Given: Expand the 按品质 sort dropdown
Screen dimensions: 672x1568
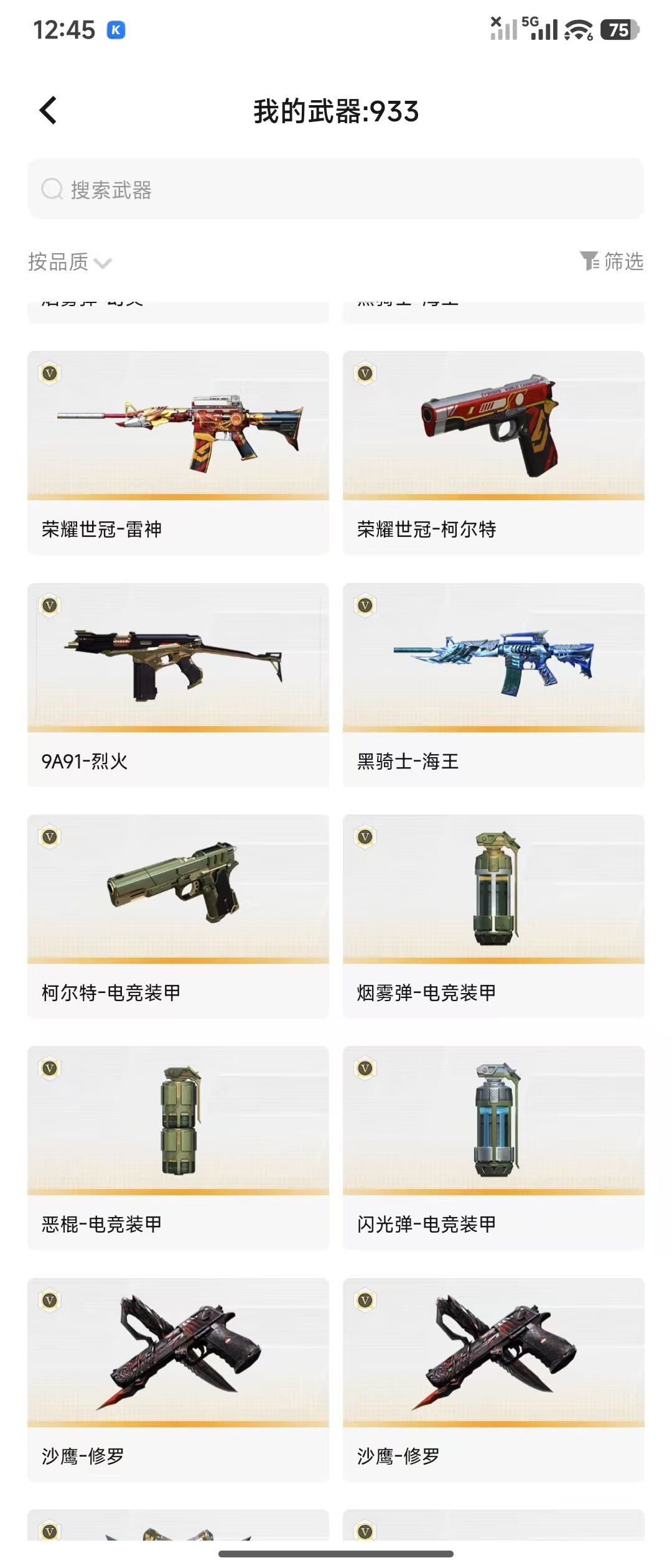Looking at the screenshot, I should [70, 262].
